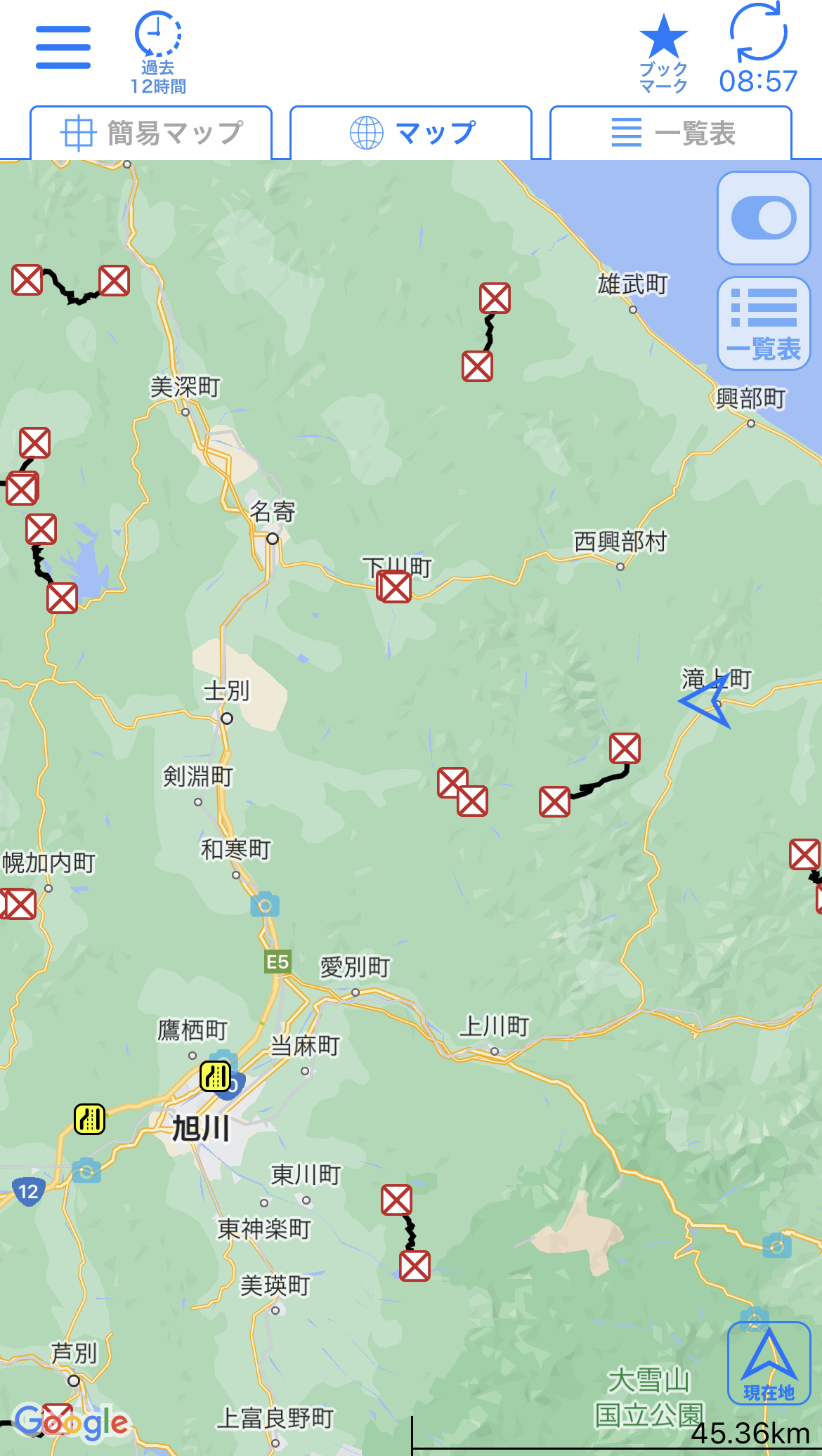Toggle the map overlay switch

tap(764, 218)
